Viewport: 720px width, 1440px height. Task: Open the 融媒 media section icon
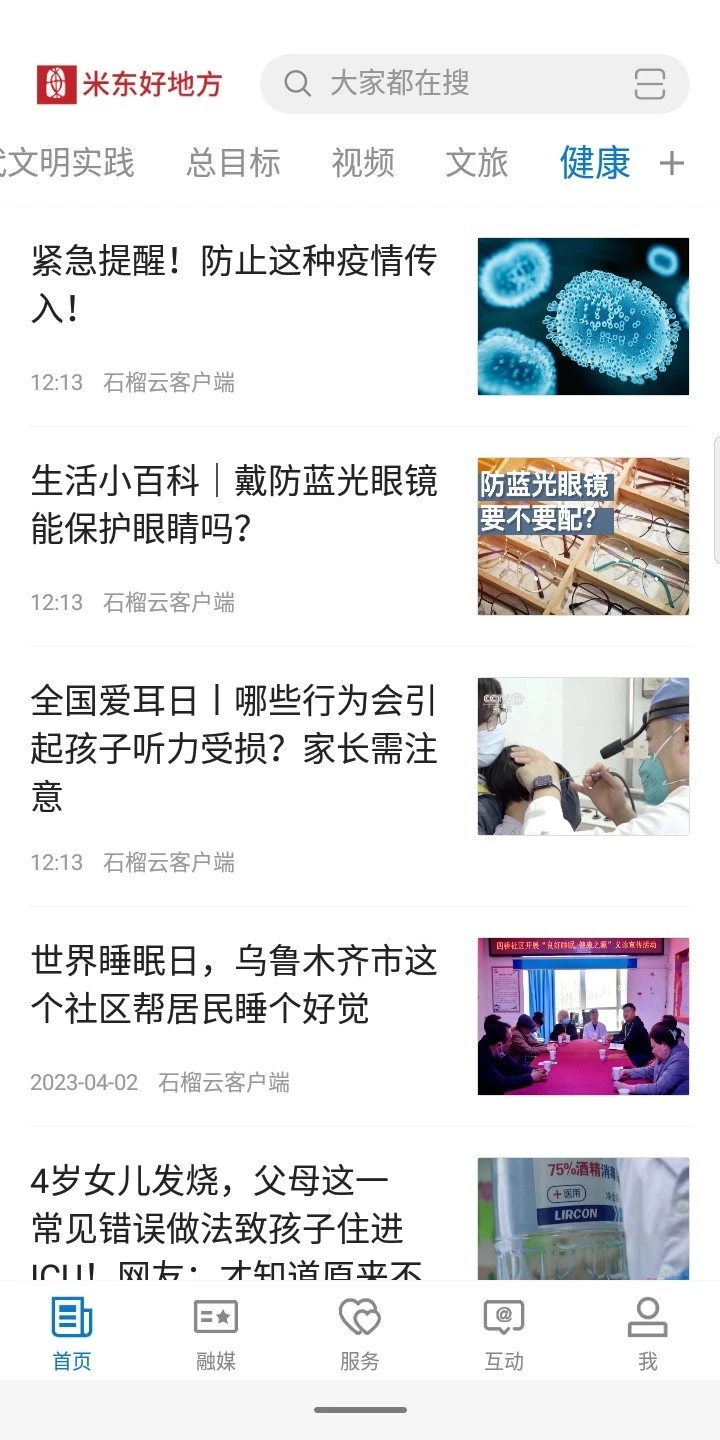click(215, 1330)
